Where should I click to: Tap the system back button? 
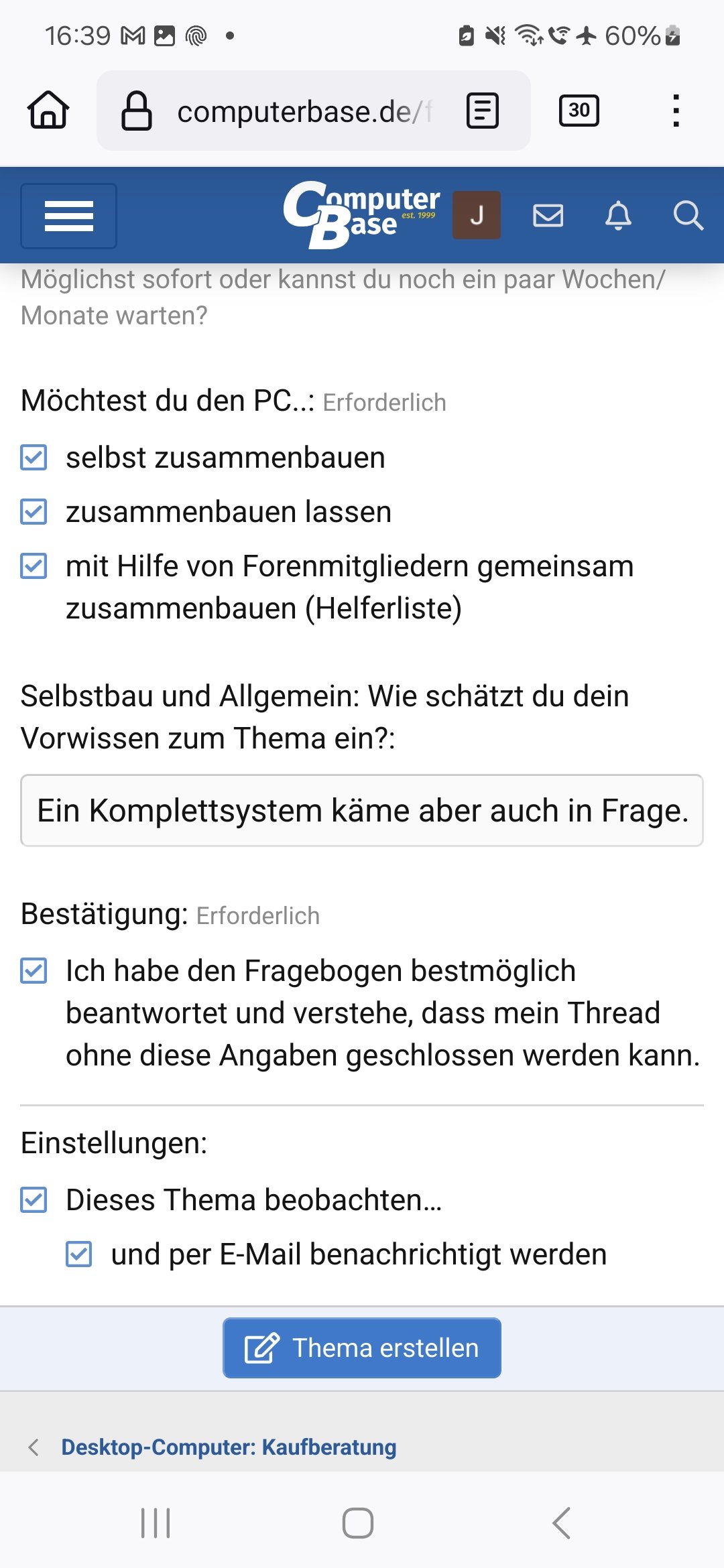click(562, 1523)
